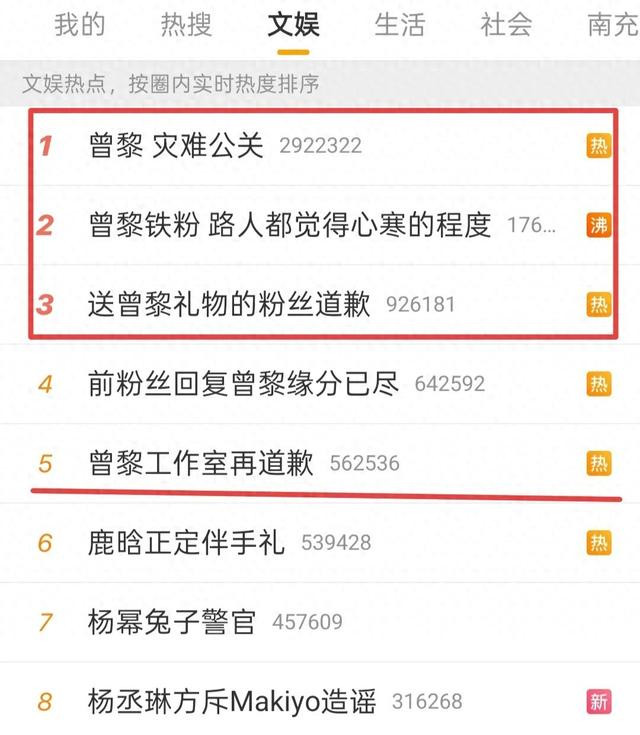
Task: Switch to the 南充 local tab
Action: (612, 25)
